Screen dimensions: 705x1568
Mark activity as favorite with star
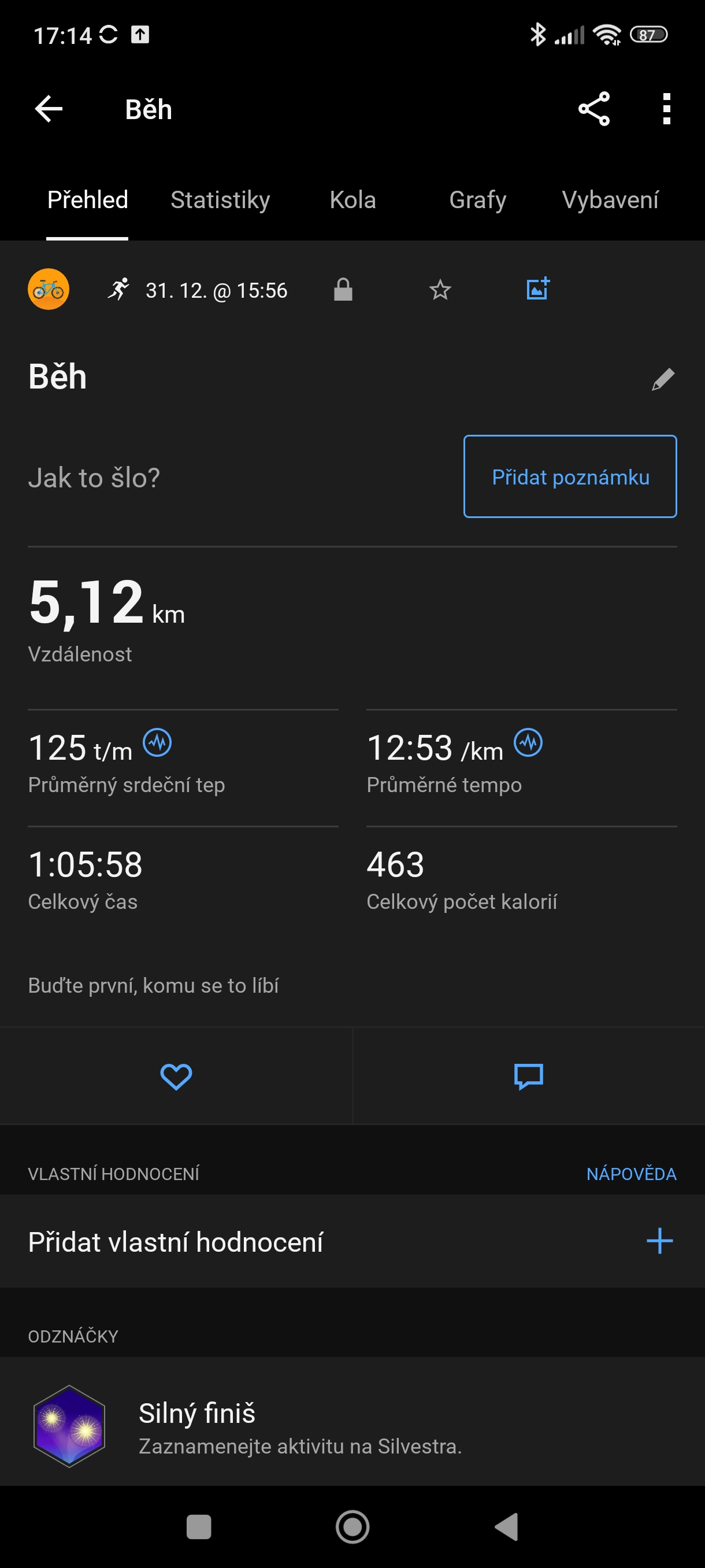tap(440, 290)
